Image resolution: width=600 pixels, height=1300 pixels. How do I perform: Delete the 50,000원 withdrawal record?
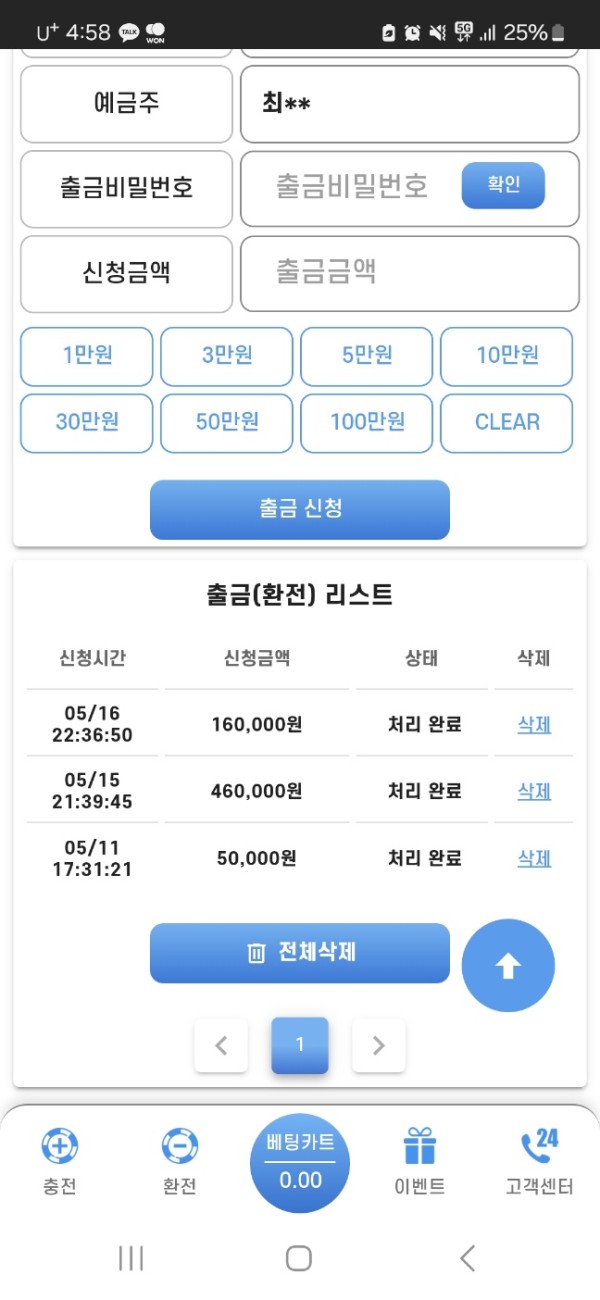pyautogui.click(x=534, y=858)
